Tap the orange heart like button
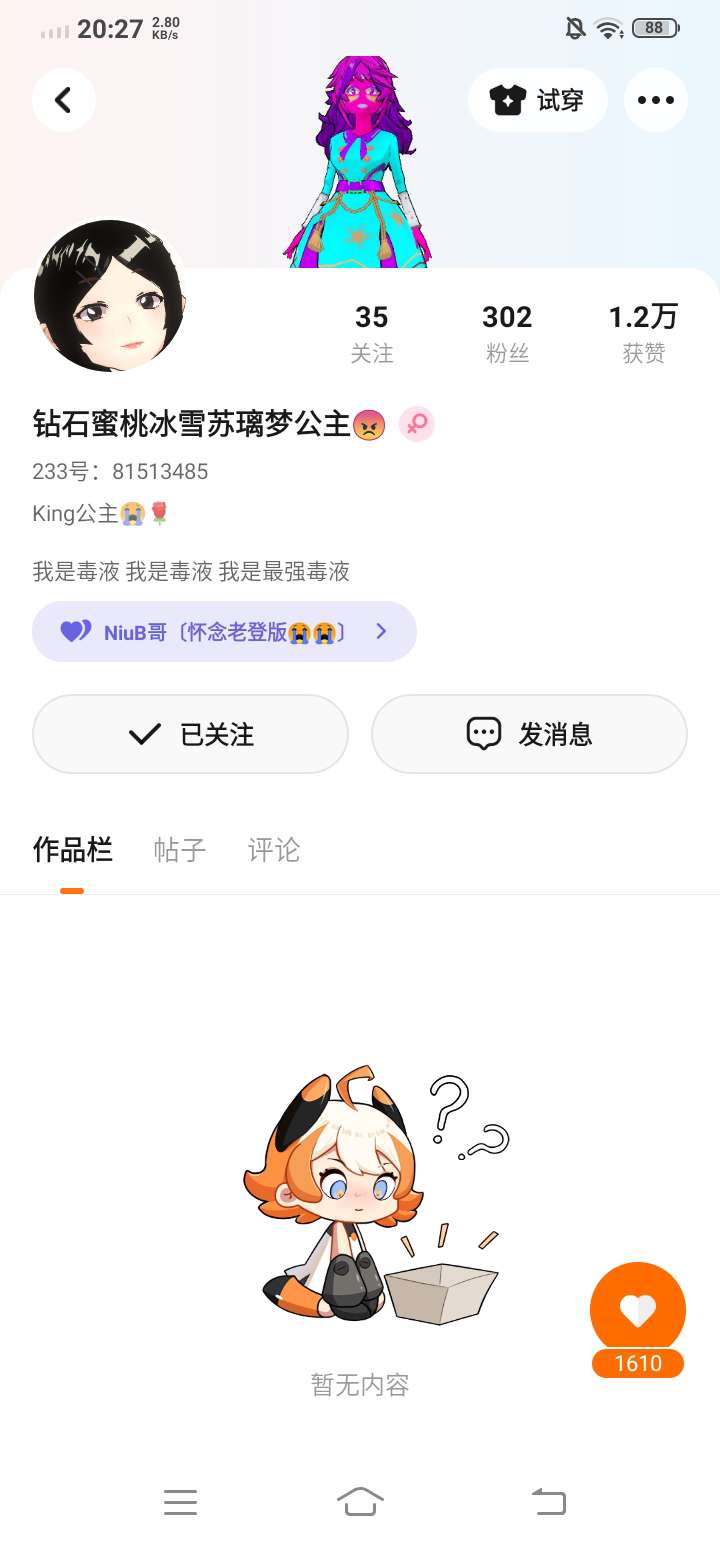 tap(638, 1311)
